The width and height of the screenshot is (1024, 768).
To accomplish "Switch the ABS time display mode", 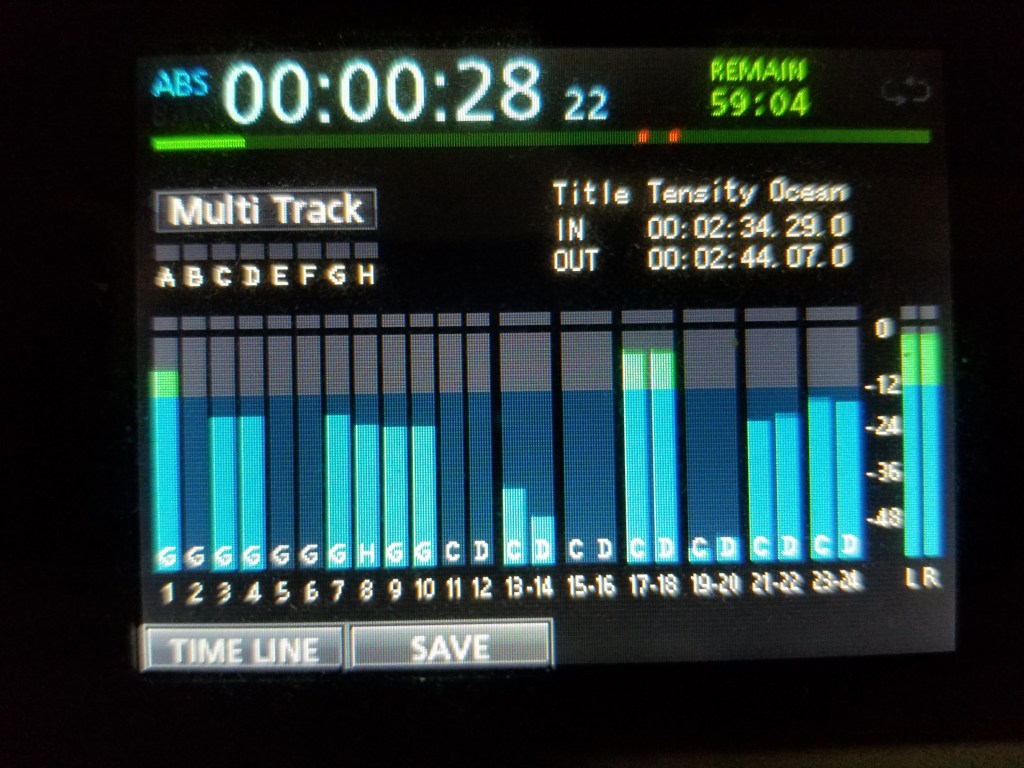I will [x=181, y=84].
